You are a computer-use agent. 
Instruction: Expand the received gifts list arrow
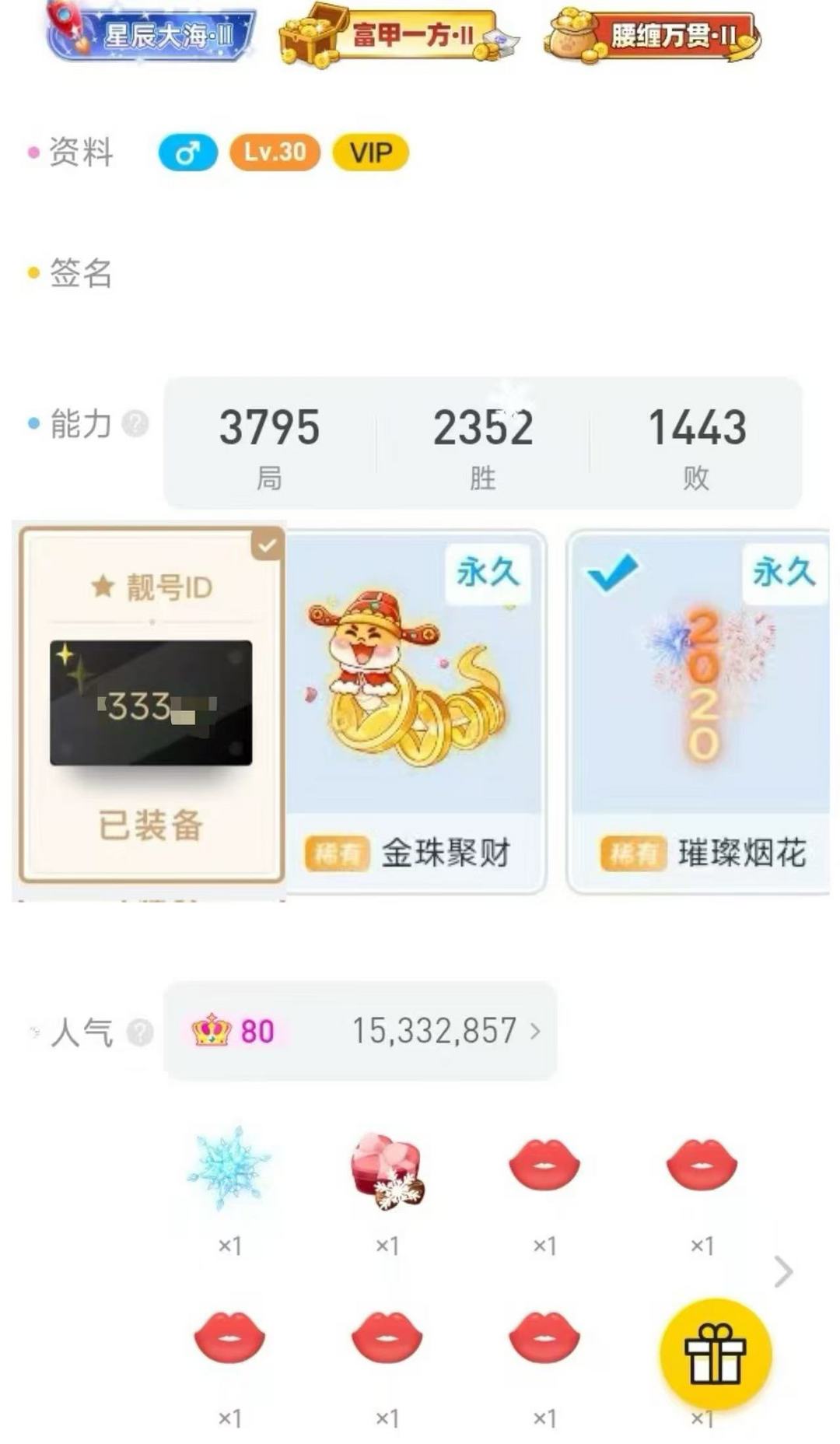tap(783, 1271)
